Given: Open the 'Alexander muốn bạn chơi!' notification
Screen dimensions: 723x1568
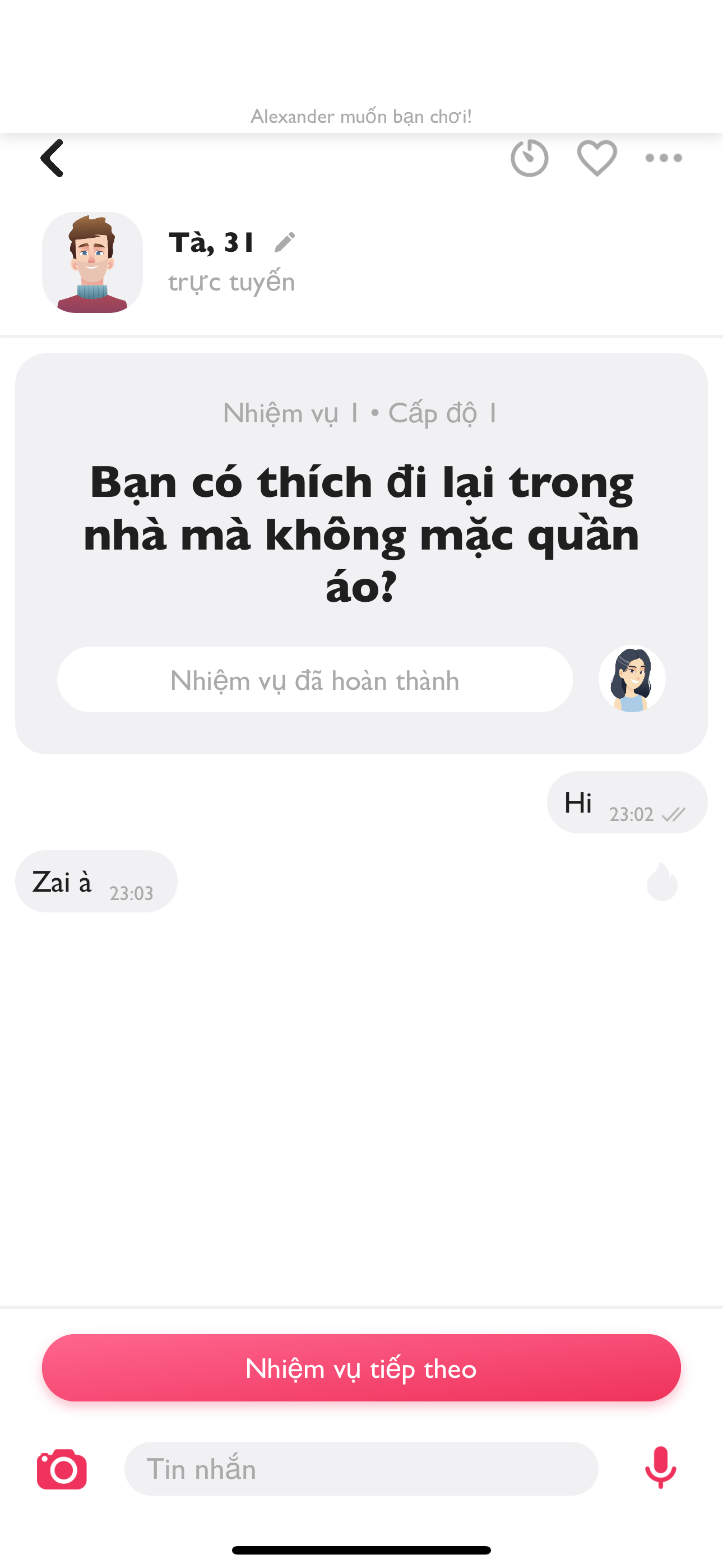Looking at the screenshot, I should tap(361, 116).
